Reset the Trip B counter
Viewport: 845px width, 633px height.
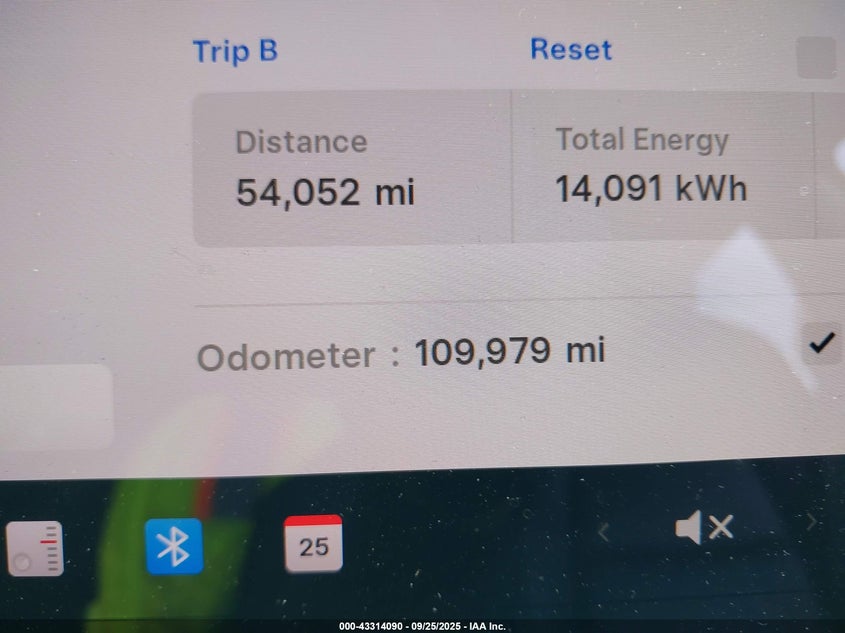pyautogui.click(x=570, y=49)
